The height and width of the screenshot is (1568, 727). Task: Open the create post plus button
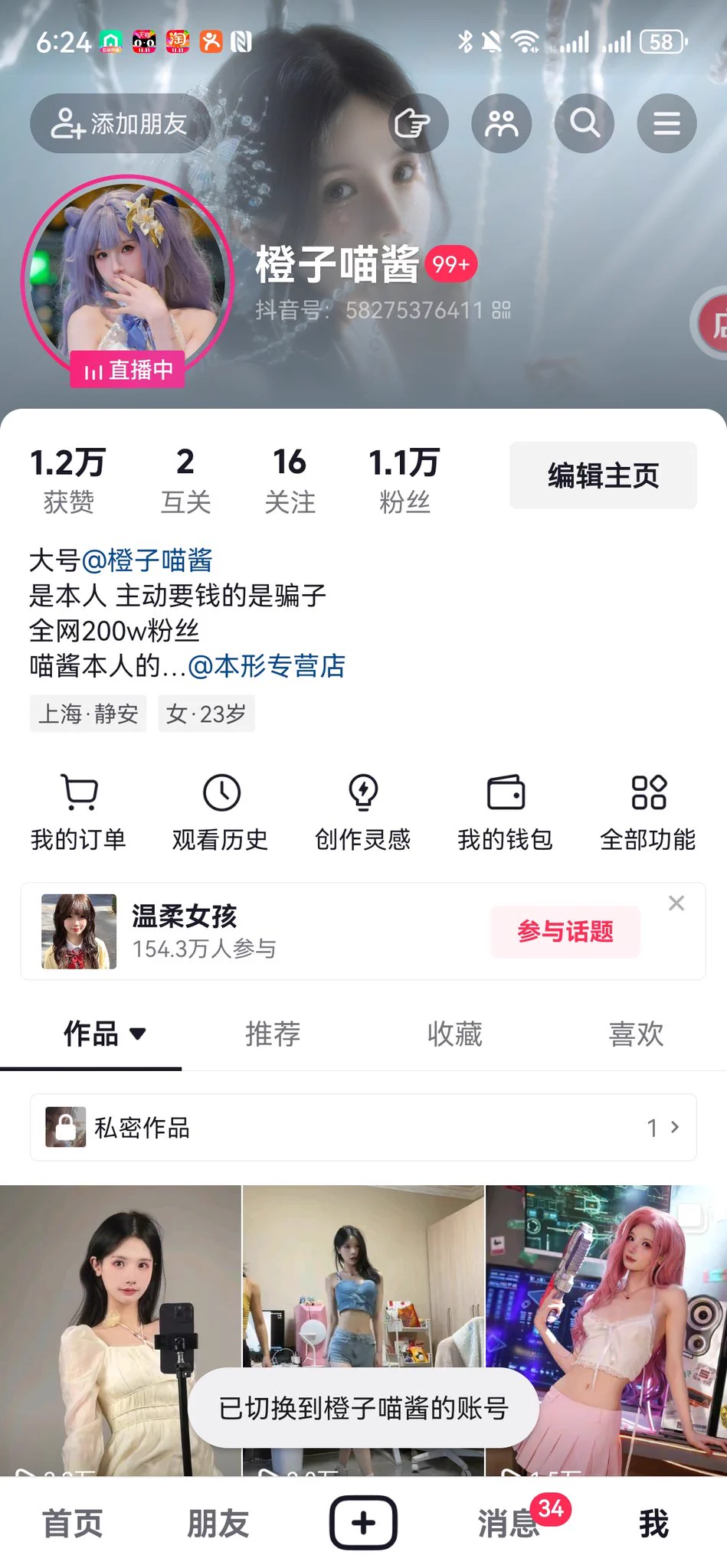pyautogui.click(x=362, y=1524)
